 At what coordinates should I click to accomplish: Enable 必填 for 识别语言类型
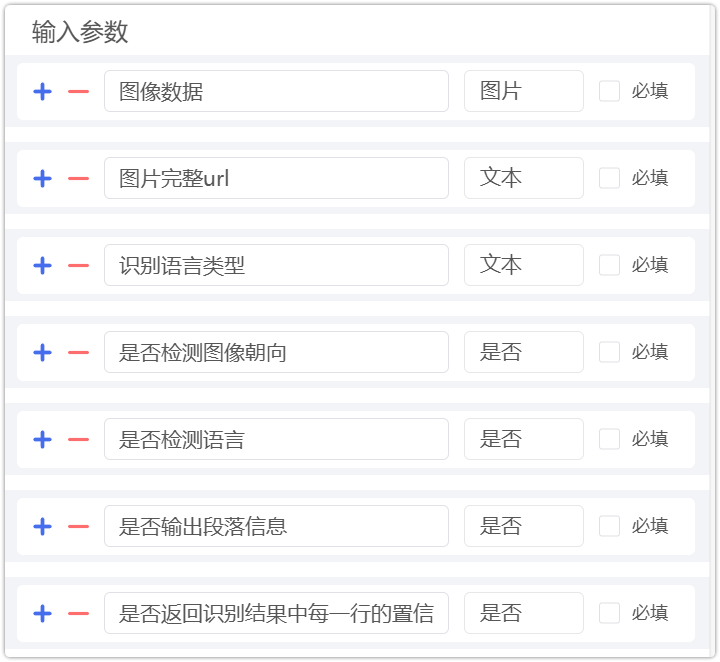(x=609, y=266)
